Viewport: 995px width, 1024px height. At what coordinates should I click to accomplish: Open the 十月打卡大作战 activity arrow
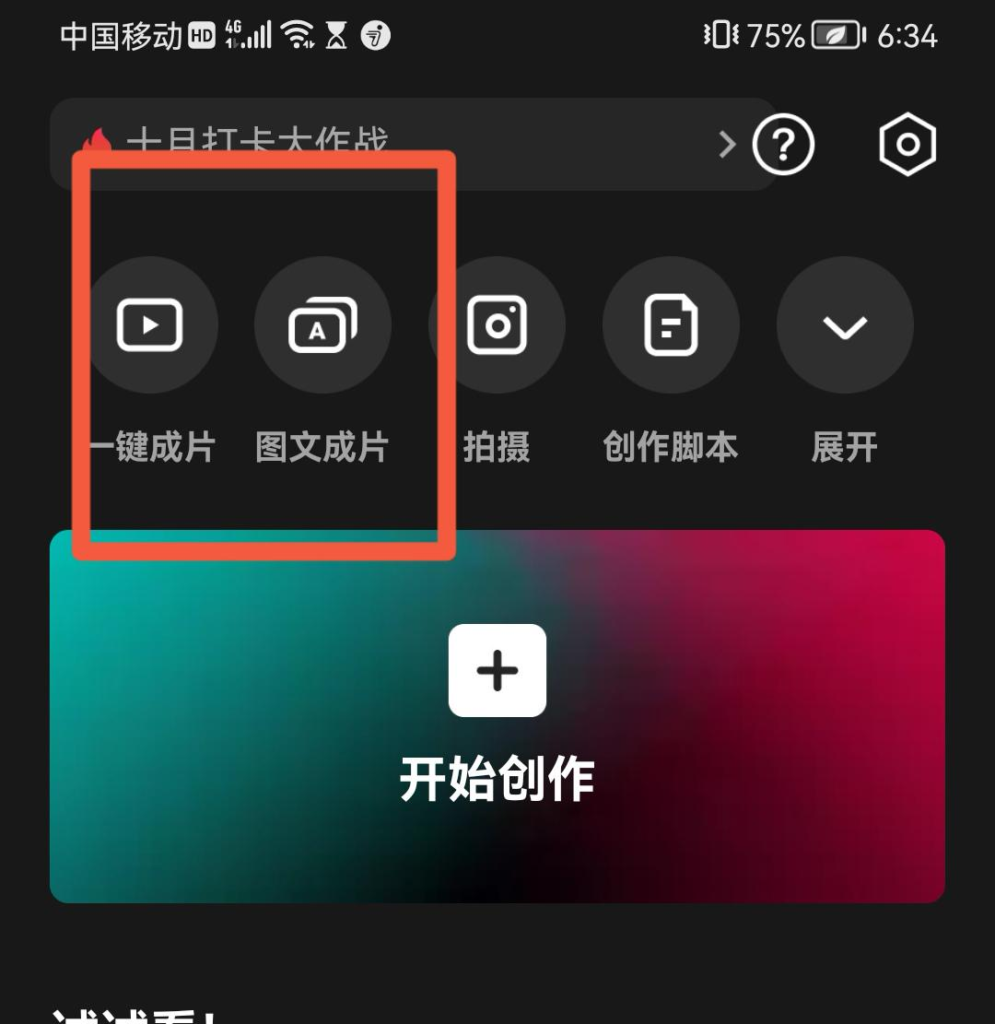(727, 143)
